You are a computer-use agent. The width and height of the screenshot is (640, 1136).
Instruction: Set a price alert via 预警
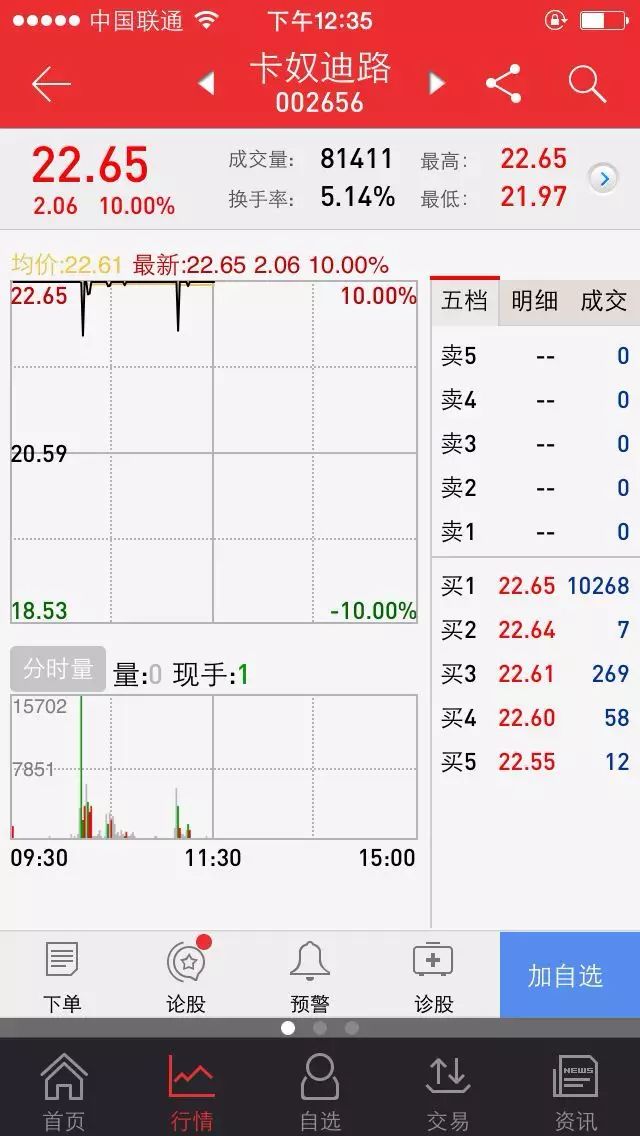pos(310,976)
